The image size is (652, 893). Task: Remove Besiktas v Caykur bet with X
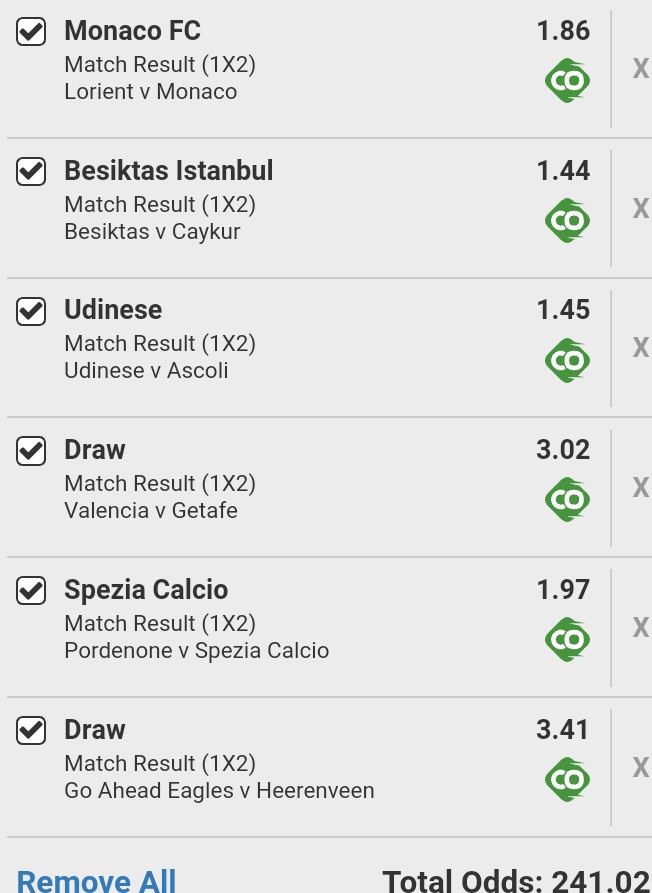(640, 209)
